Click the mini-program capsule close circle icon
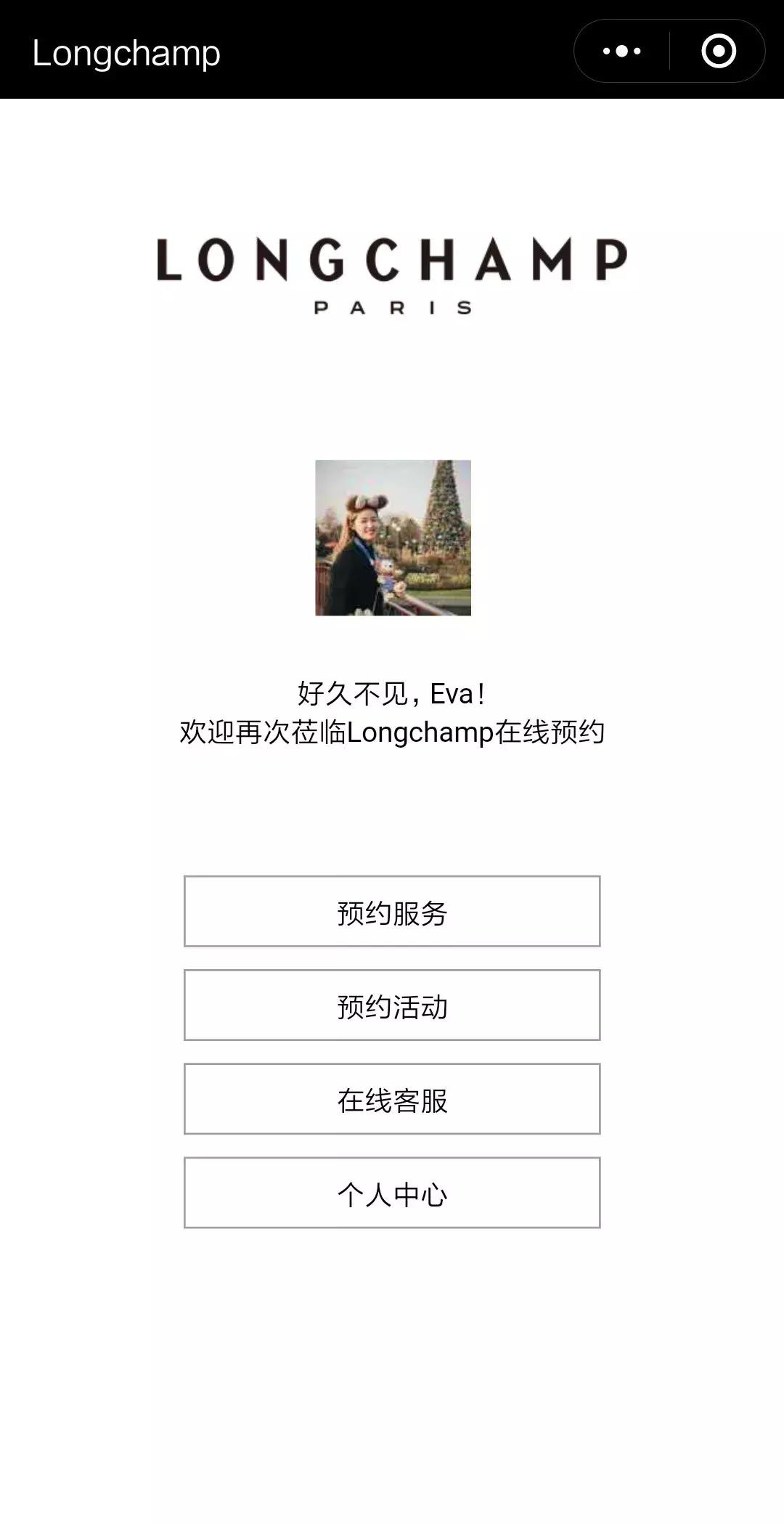 717,52
